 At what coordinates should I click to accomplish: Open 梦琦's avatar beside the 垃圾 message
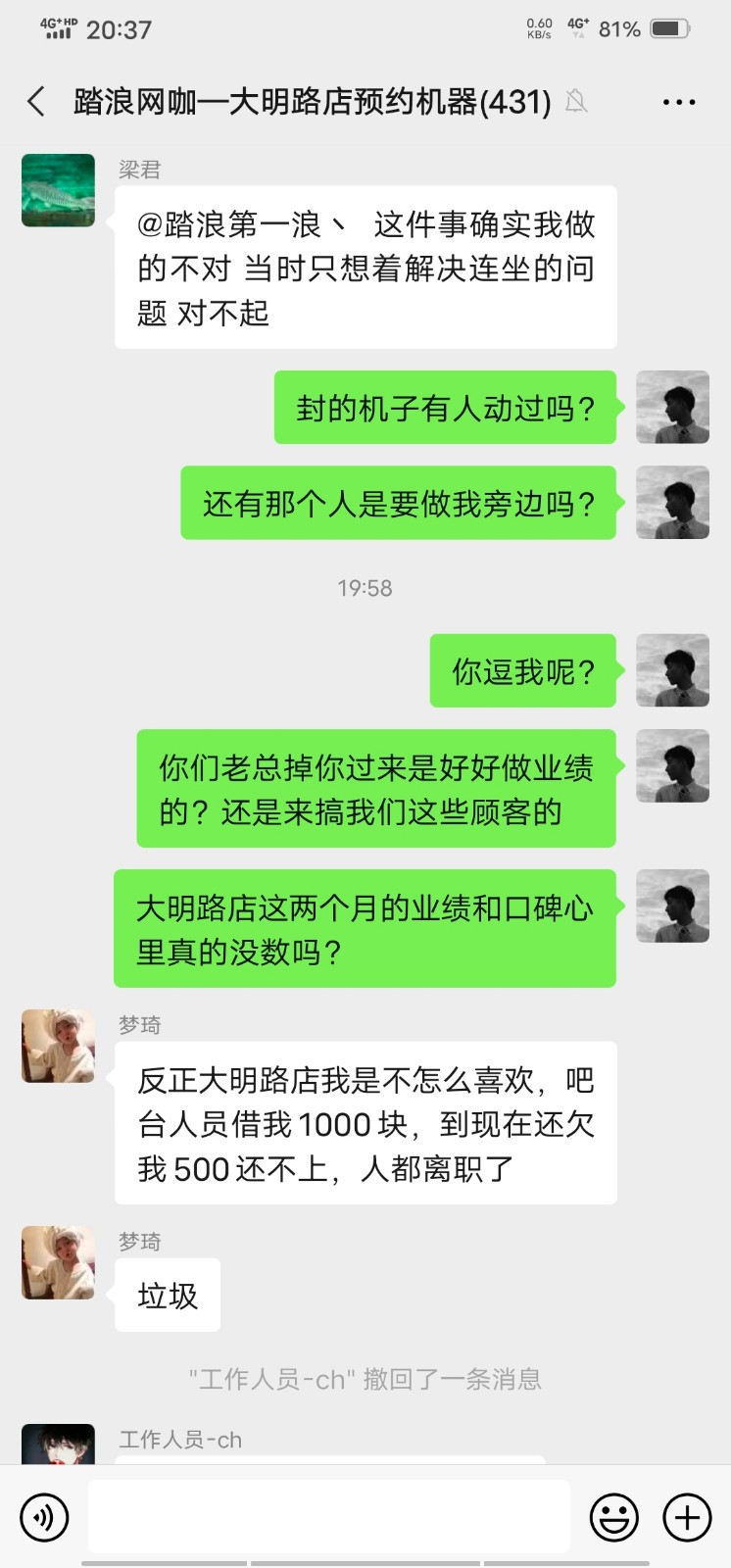59,1262
